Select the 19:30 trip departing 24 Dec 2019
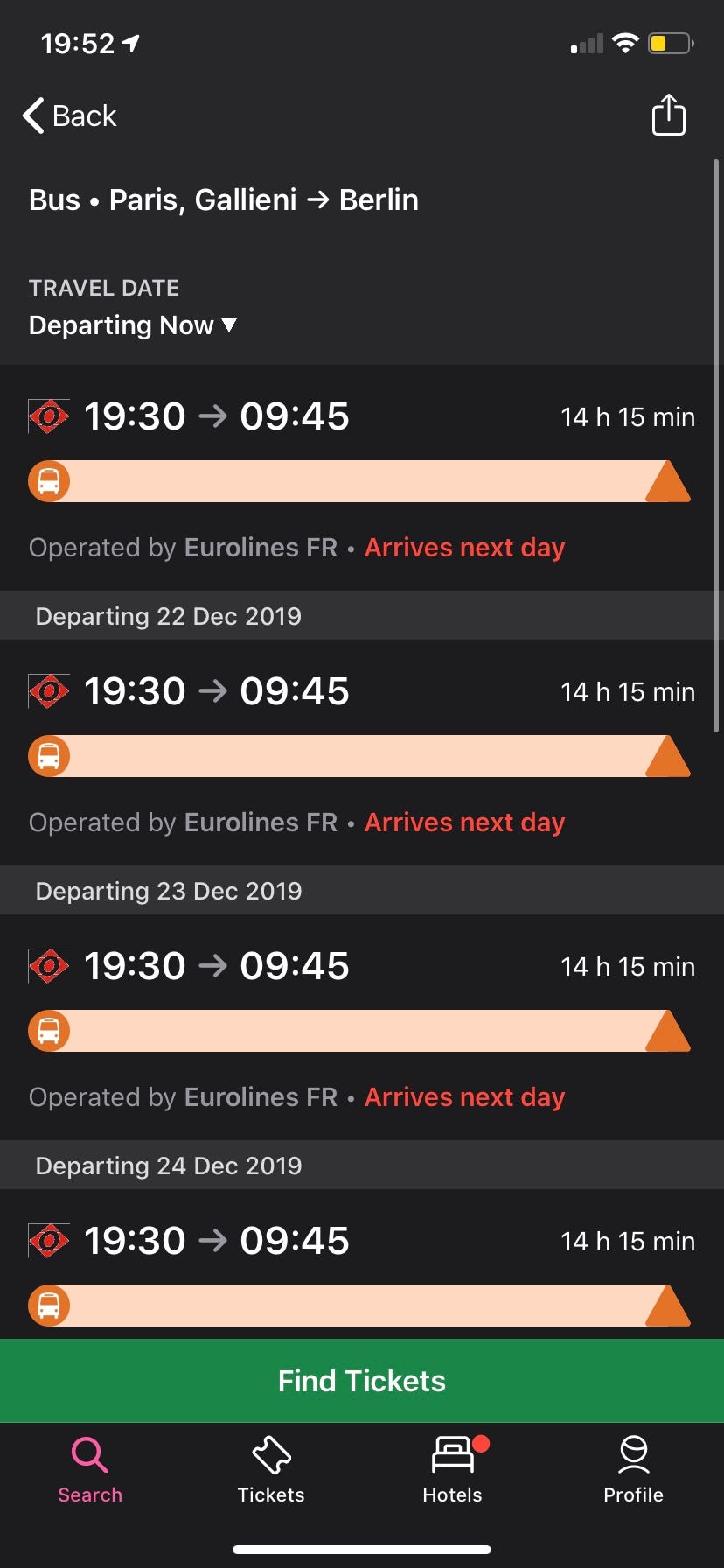724x1568 pixels. click(x=362, y=1269)
